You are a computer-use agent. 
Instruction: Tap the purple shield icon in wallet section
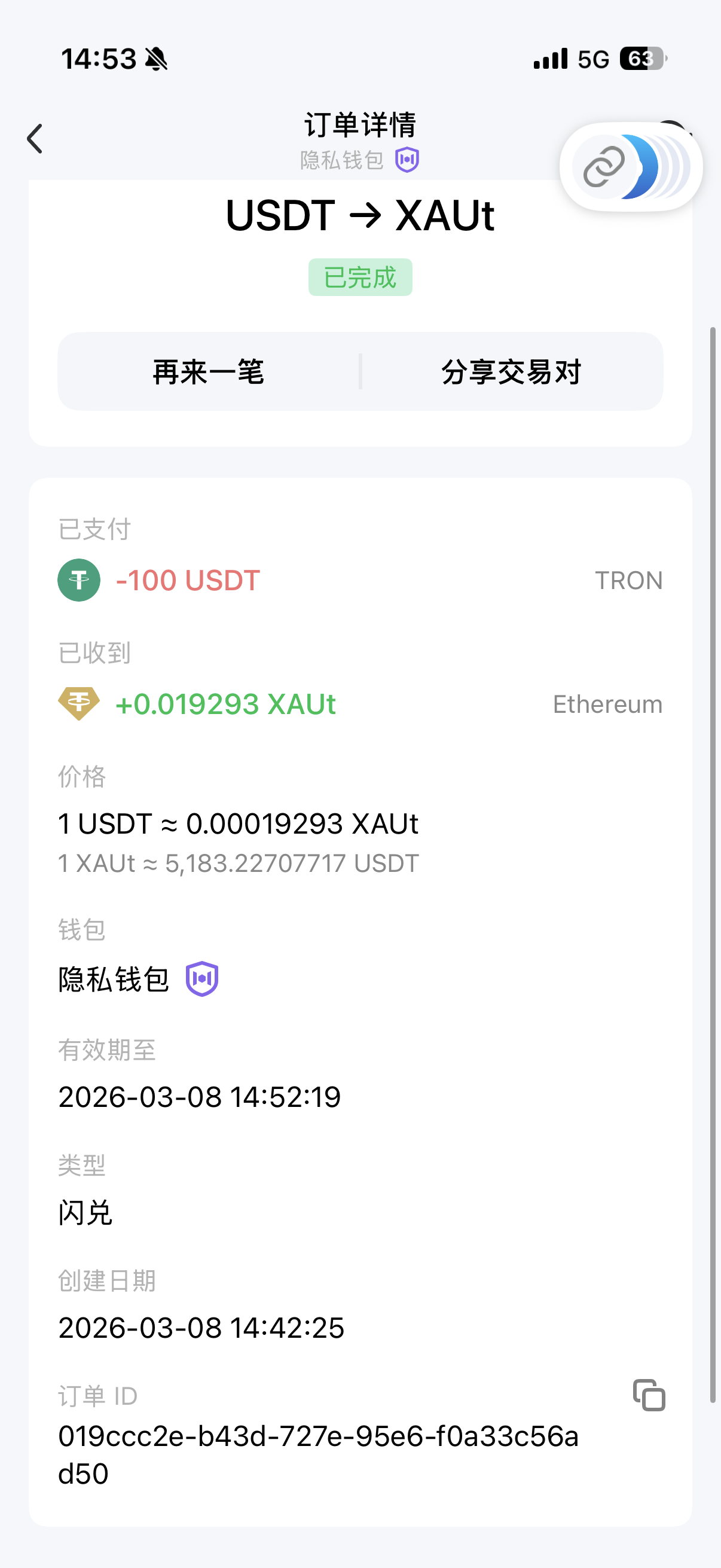click(x=203, y=978)
